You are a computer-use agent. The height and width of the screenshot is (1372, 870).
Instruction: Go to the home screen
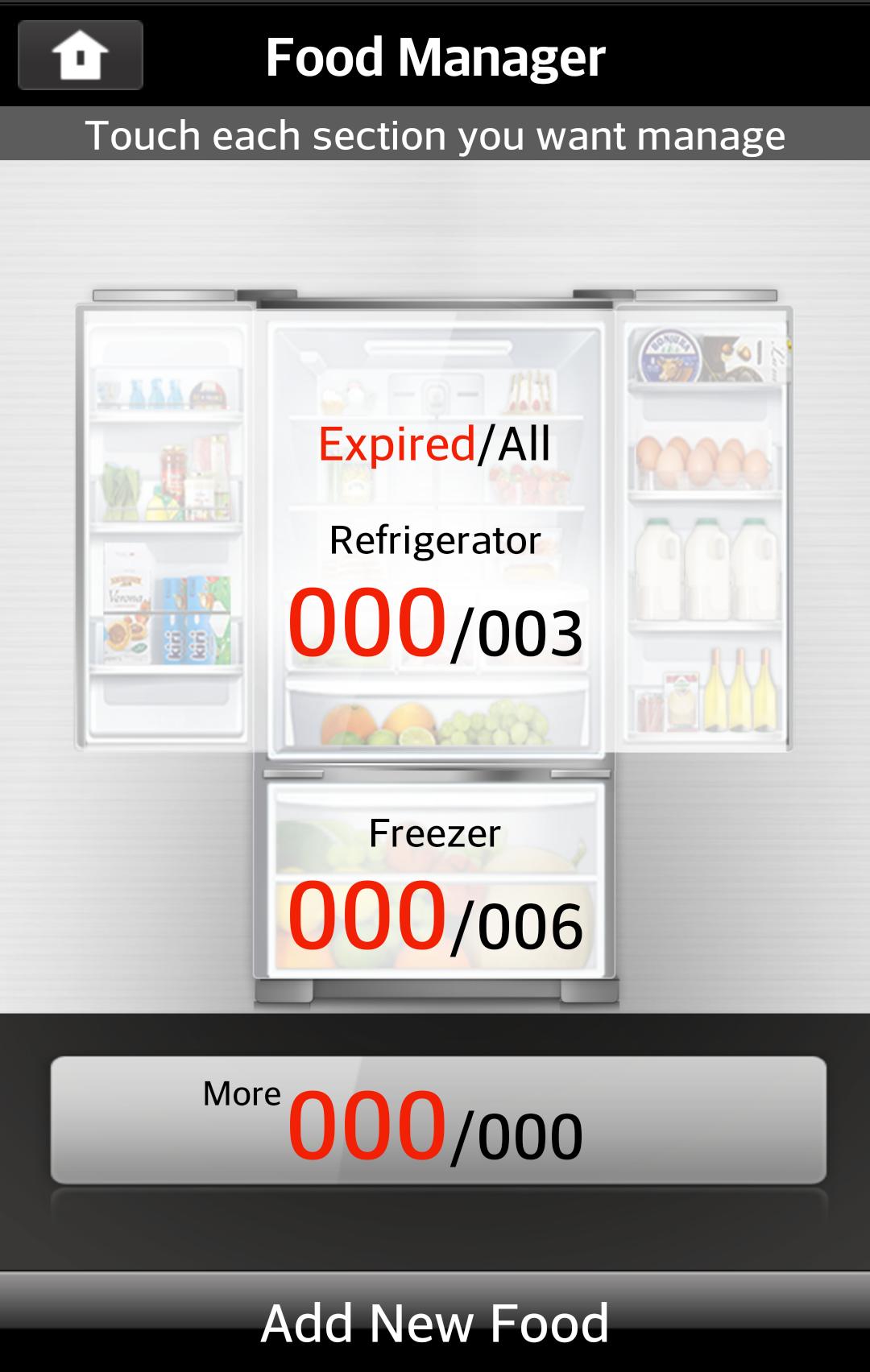[x=81, y=55]
